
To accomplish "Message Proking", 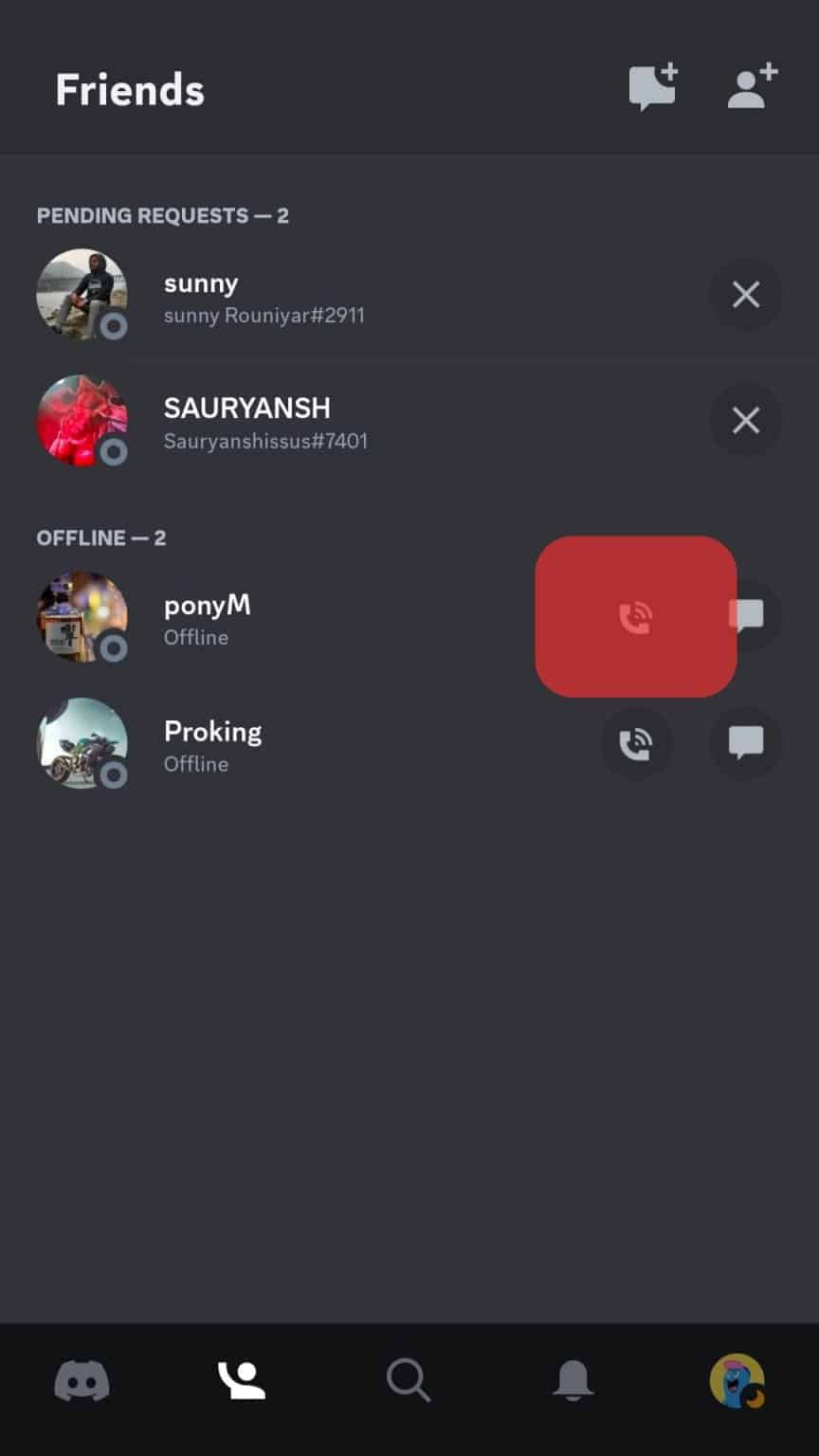I will pyautogui.click(x=746, y=744).
